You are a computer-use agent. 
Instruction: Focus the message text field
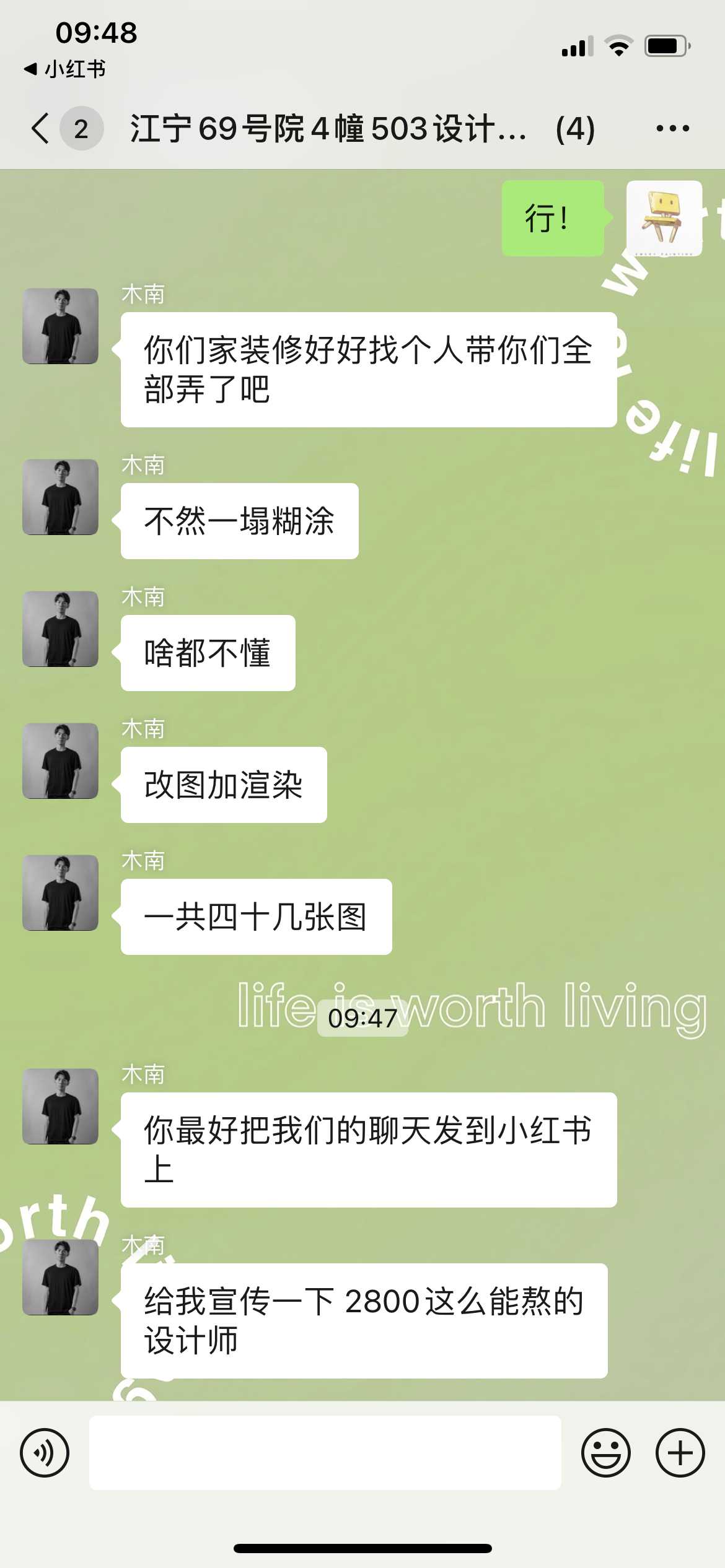[325, 1452]
